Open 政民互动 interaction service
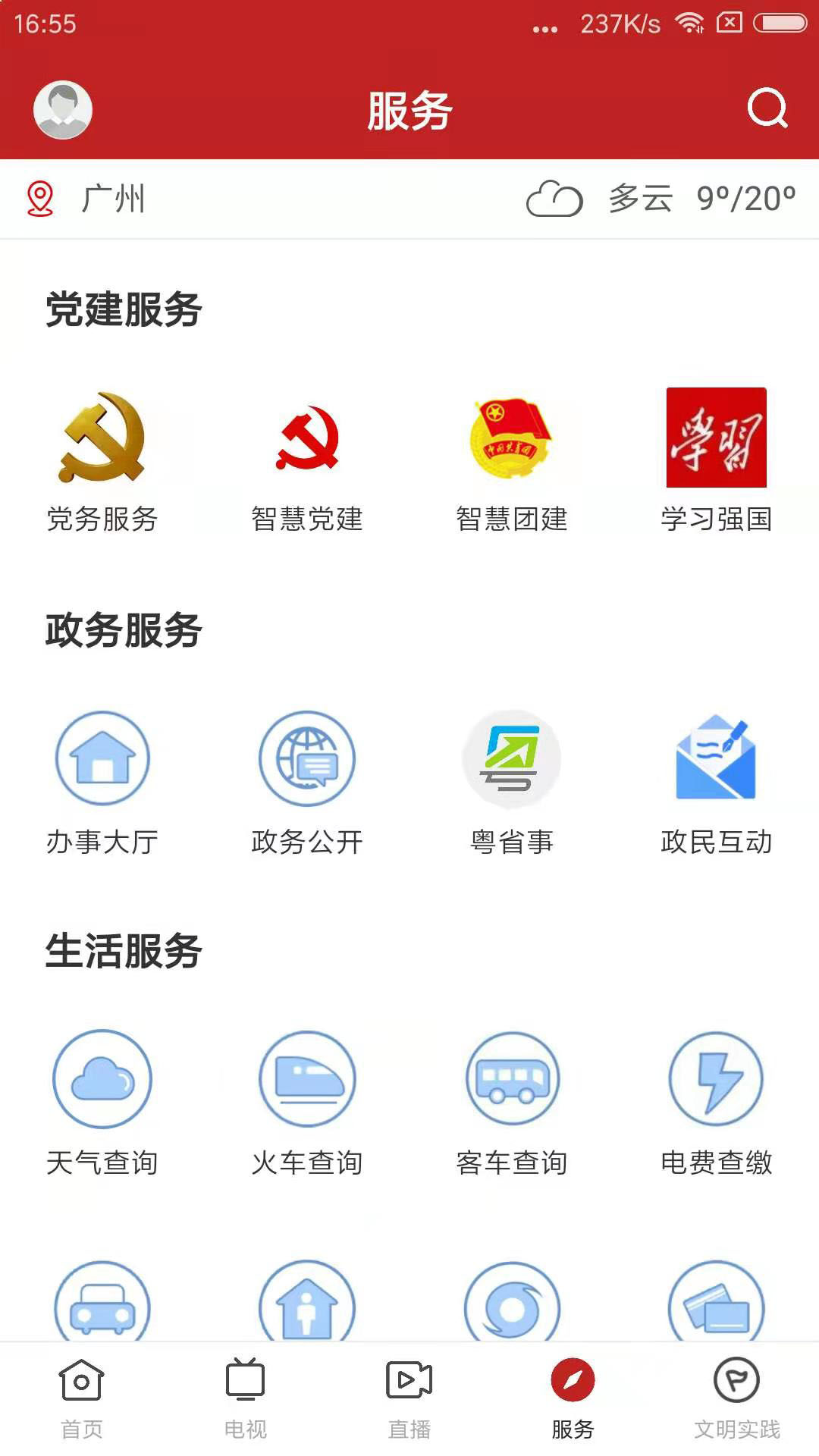The width and height of the screenshot is (819, 1456). (x=717, y=758)
